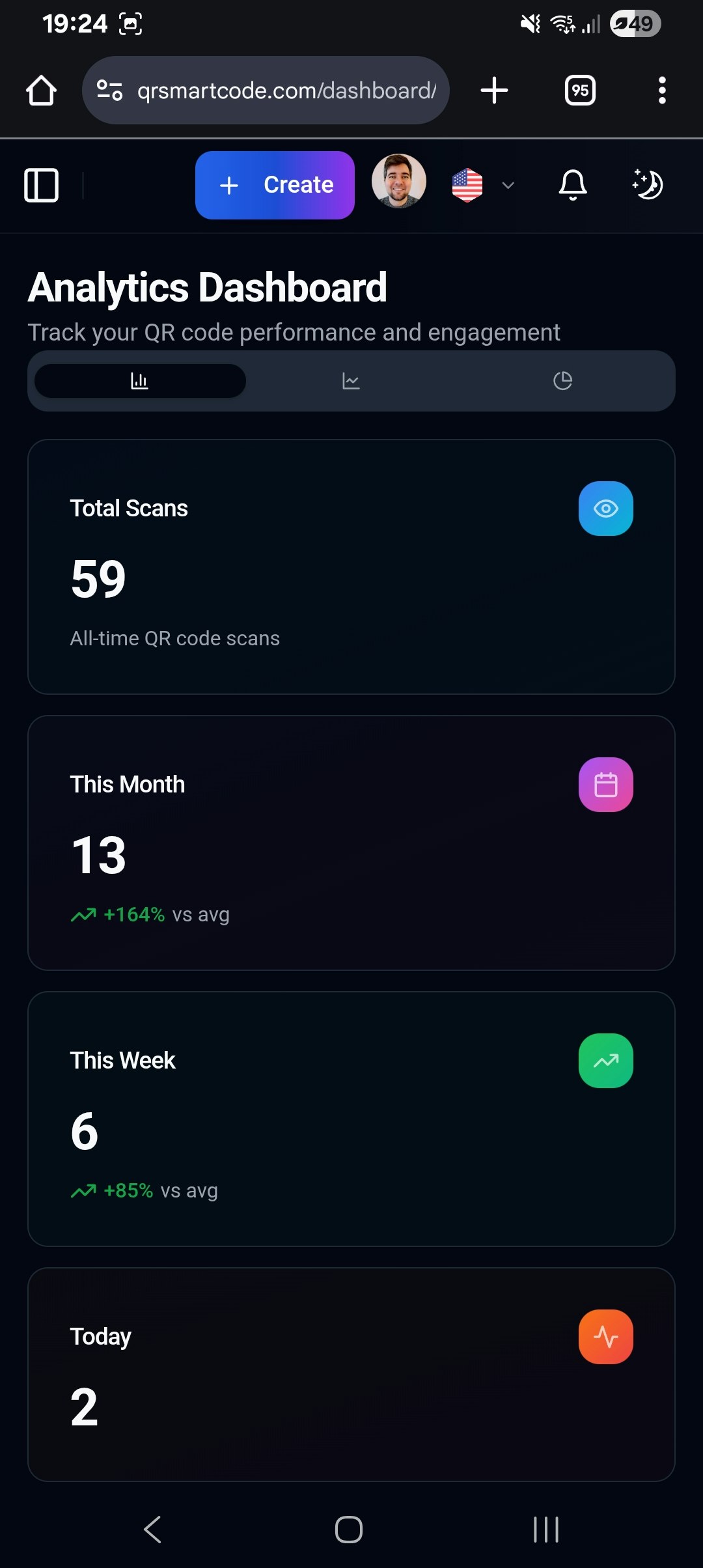Tap the Create button
The width and height of the screenshot is (703, 1568).
click(x=275, y=186)
